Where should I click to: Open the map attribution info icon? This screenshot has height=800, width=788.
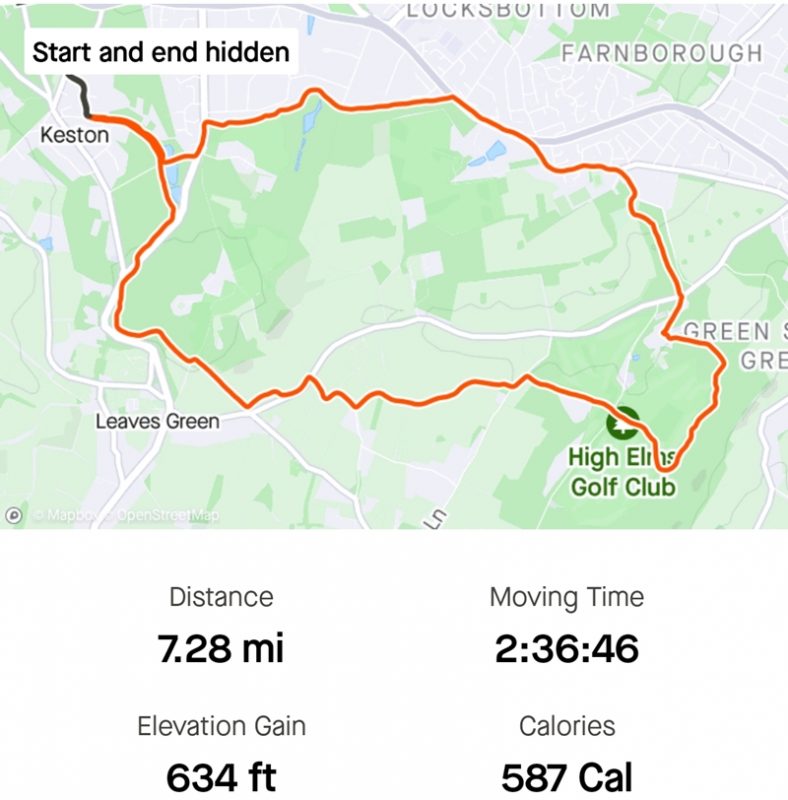[x=14, y=516]
